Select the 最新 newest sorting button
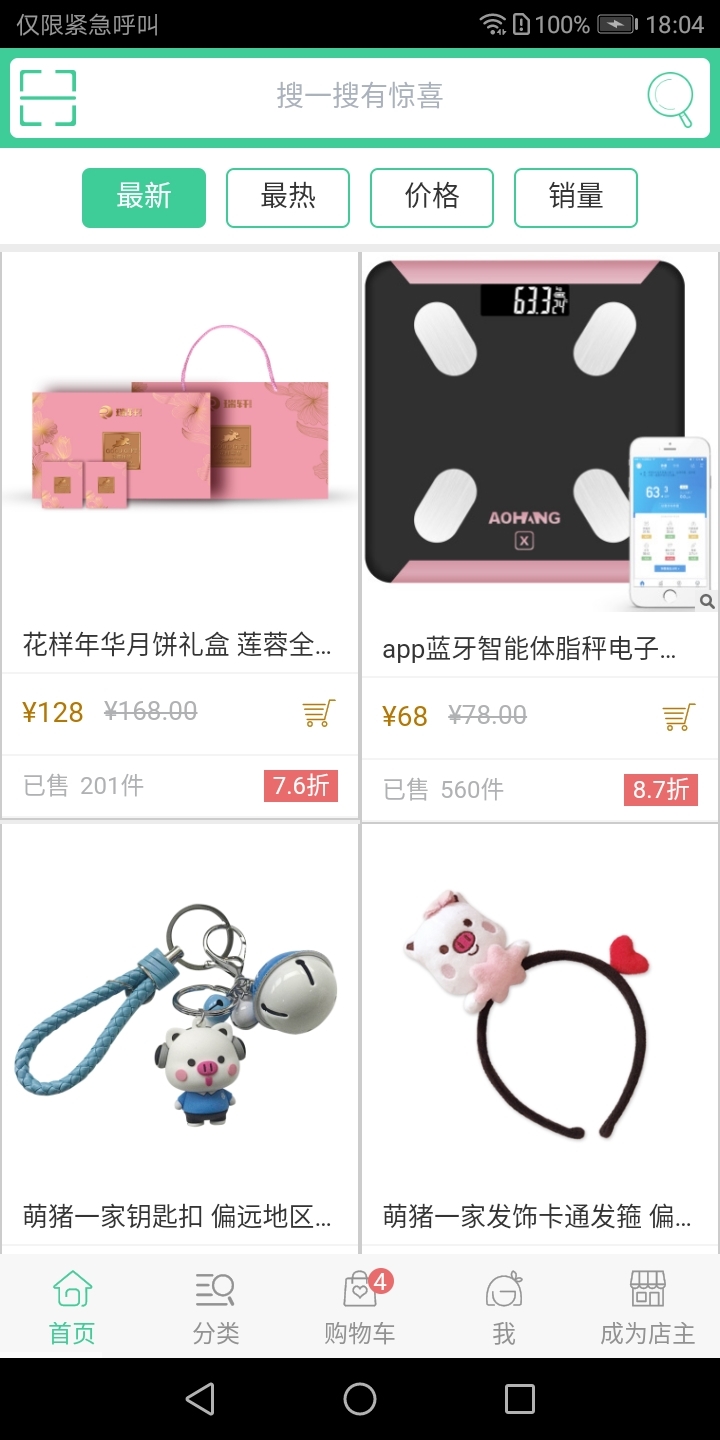This screenshot has height=1440, width=720. point(143,197)
